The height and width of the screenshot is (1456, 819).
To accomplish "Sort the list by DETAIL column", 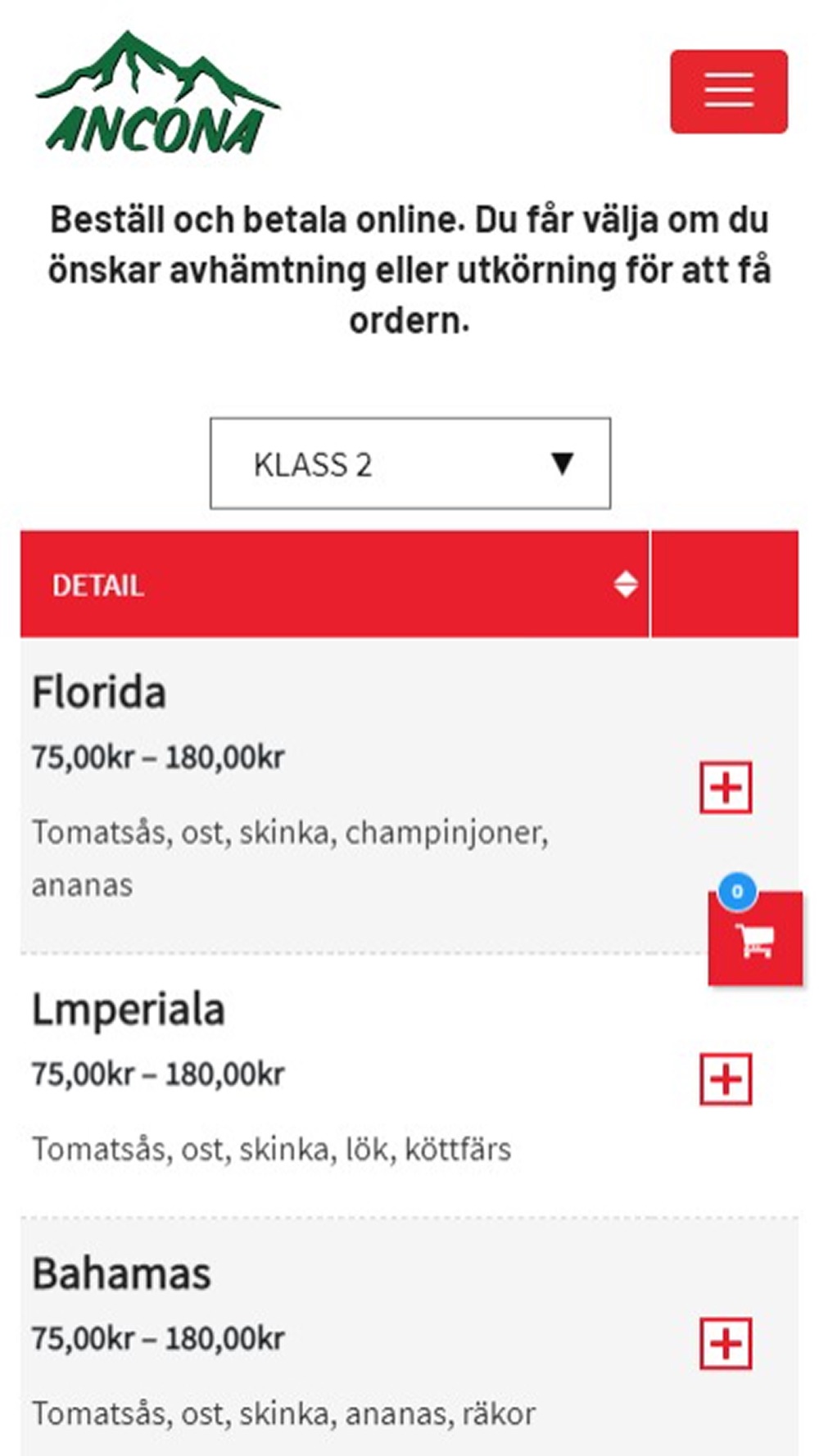I will [335, 585].
